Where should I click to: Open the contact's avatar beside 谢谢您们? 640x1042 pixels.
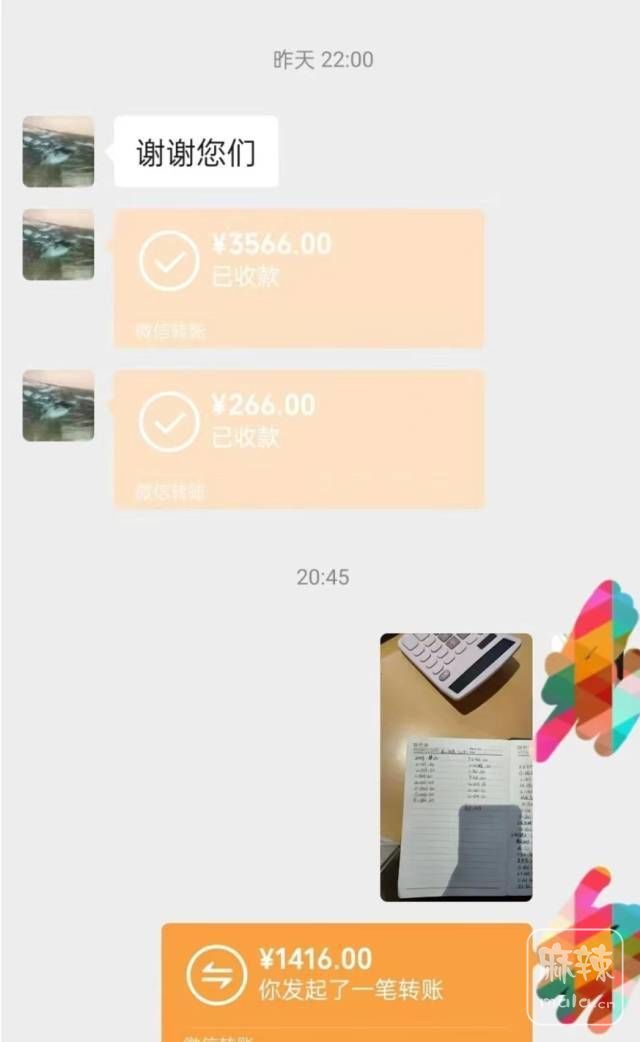[x=58, y=151]
